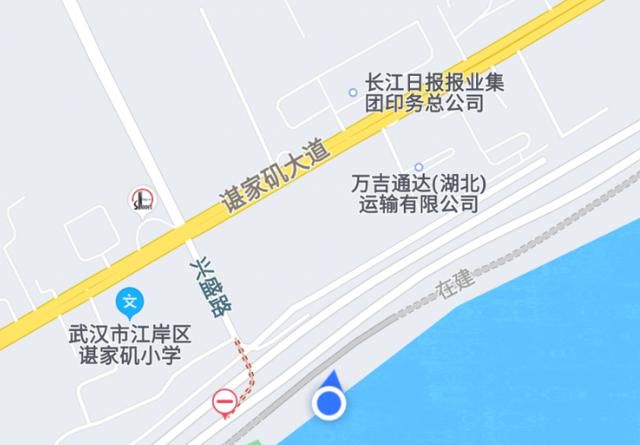This screenshot has height=445, width=640.
Task: Open the 万吉通达(湖北)运输有限公司 place marker
Action: [418, 167]
